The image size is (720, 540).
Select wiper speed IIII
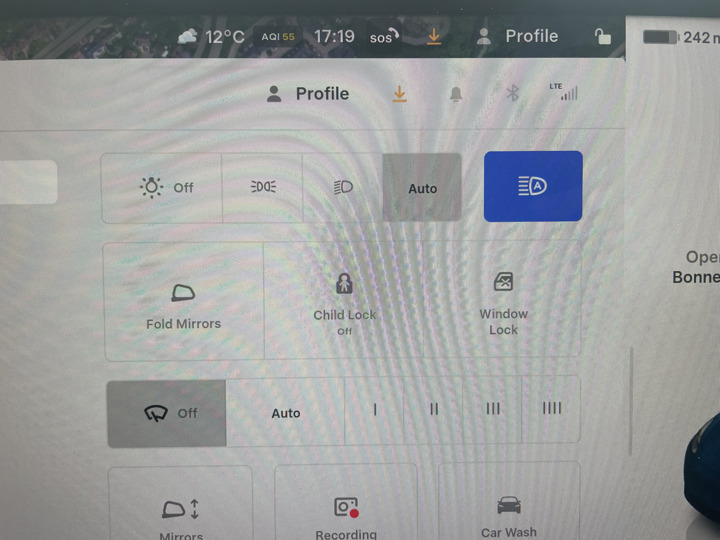(551, 409)
